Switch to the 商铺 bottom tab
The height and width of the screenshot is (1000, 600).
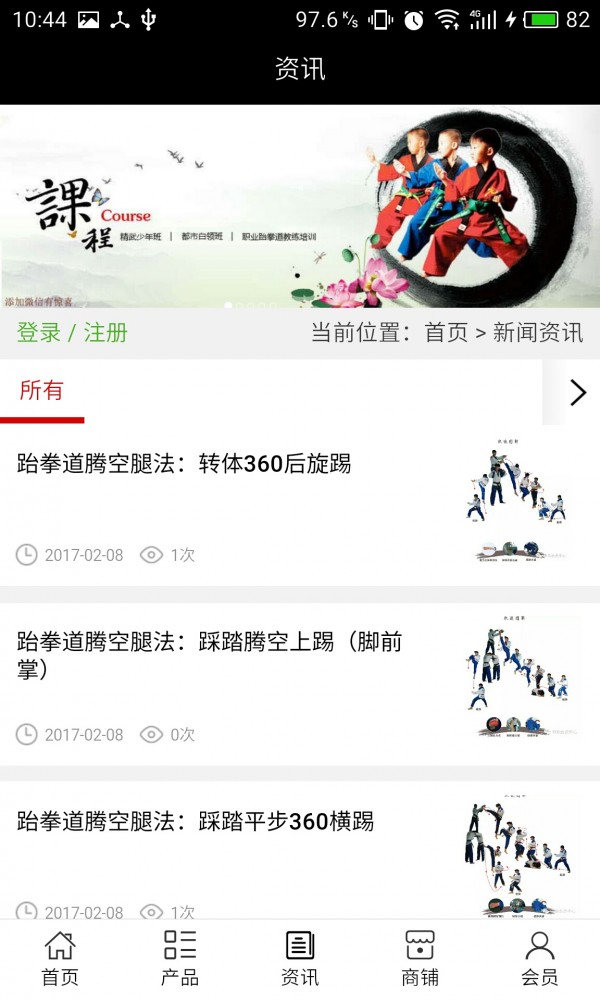[x=420, y=958]
